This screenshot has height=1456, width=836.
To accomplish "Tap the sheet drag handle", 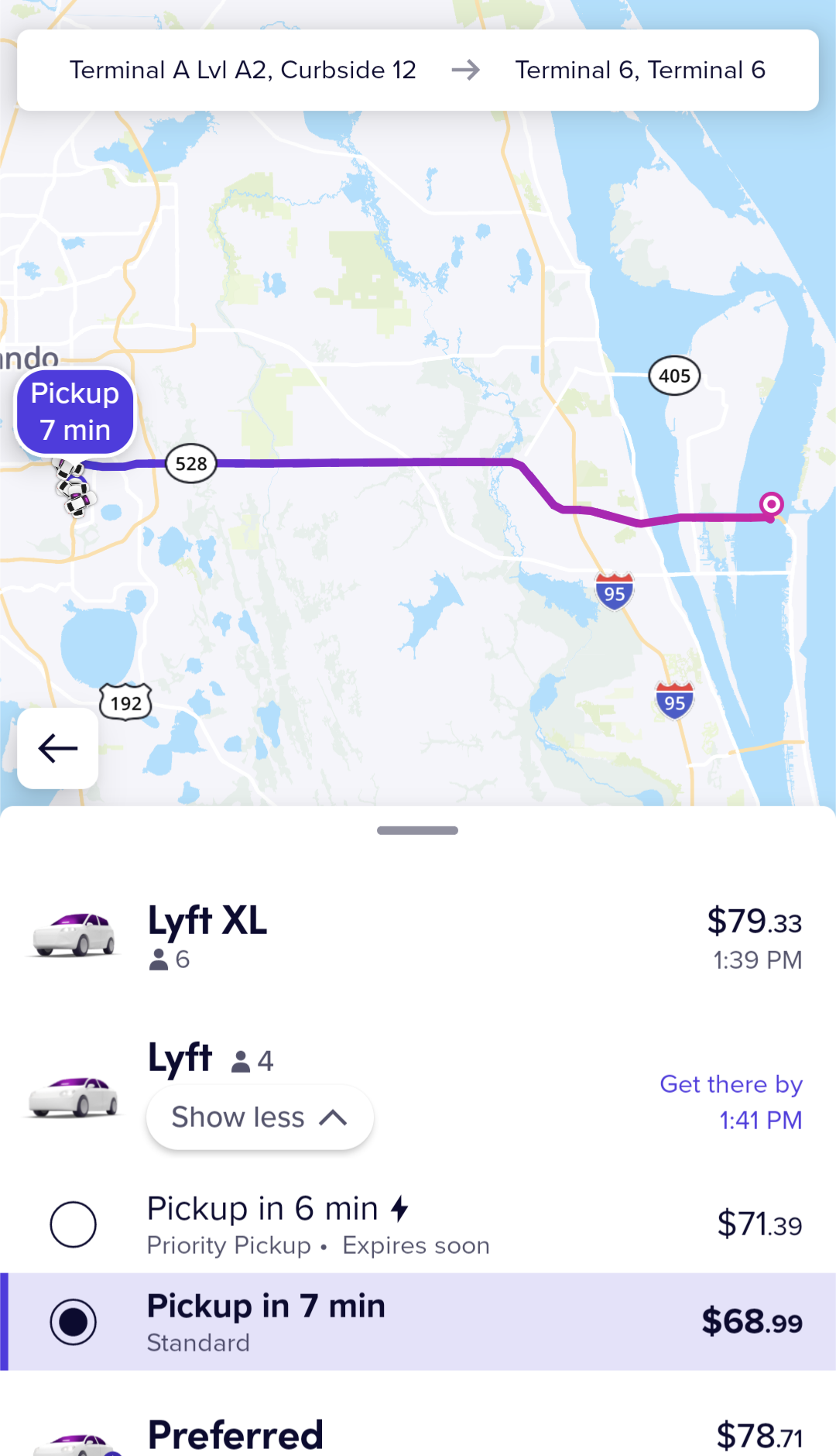I will point(418,830).
